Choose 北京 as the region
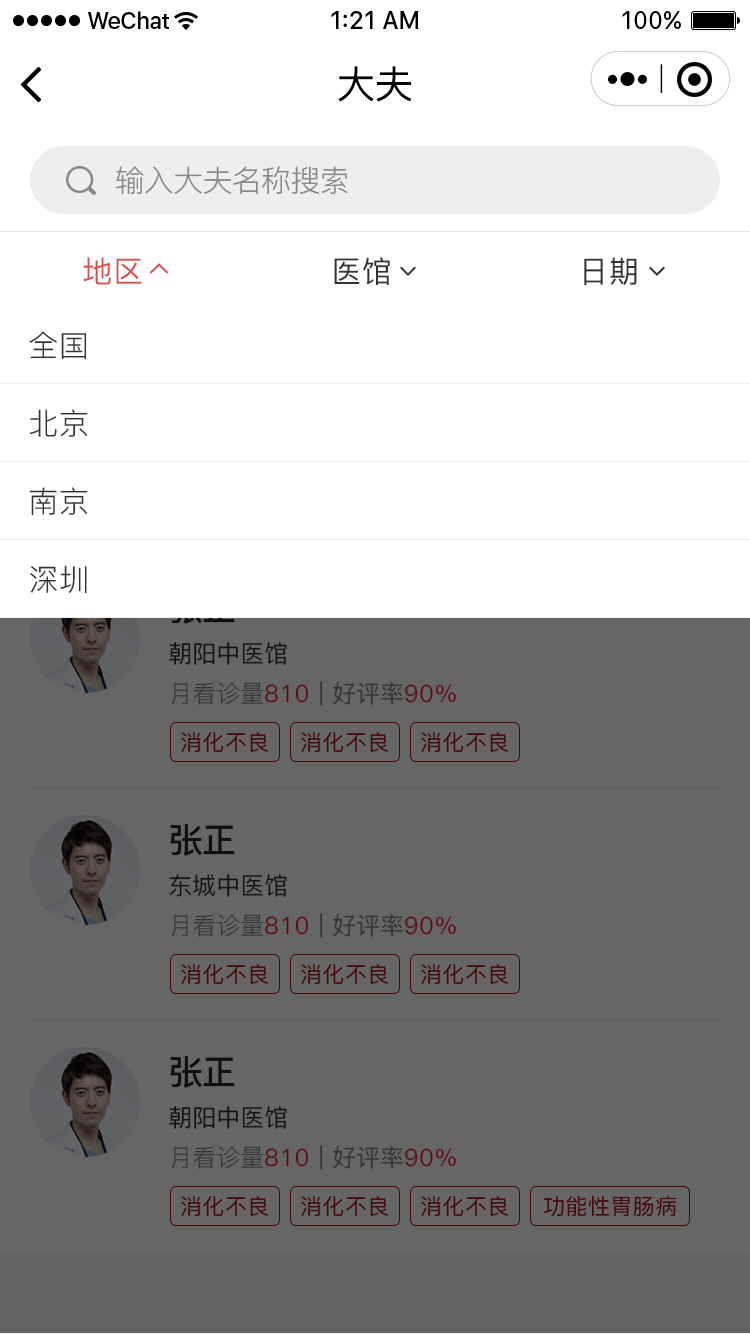750x1334 pixels. click(375, 423)
